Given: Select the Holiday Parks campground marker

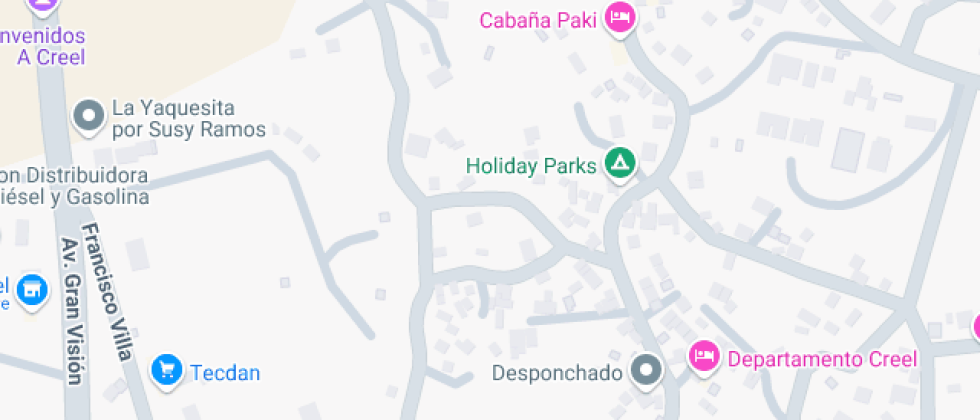Looking at the screenshot, I should pos(619,166).
